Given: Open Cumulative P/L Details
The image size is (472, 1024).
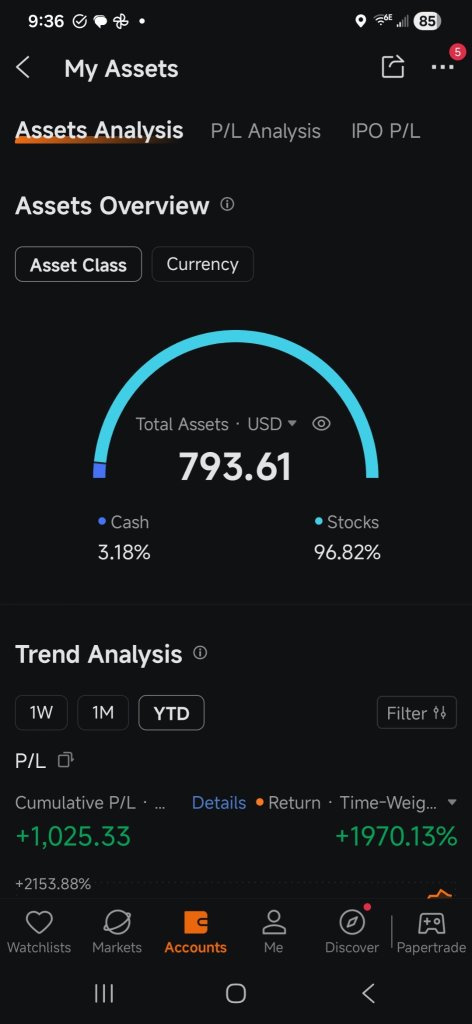Looking at the screenshot, I should [x=219, y=803].
